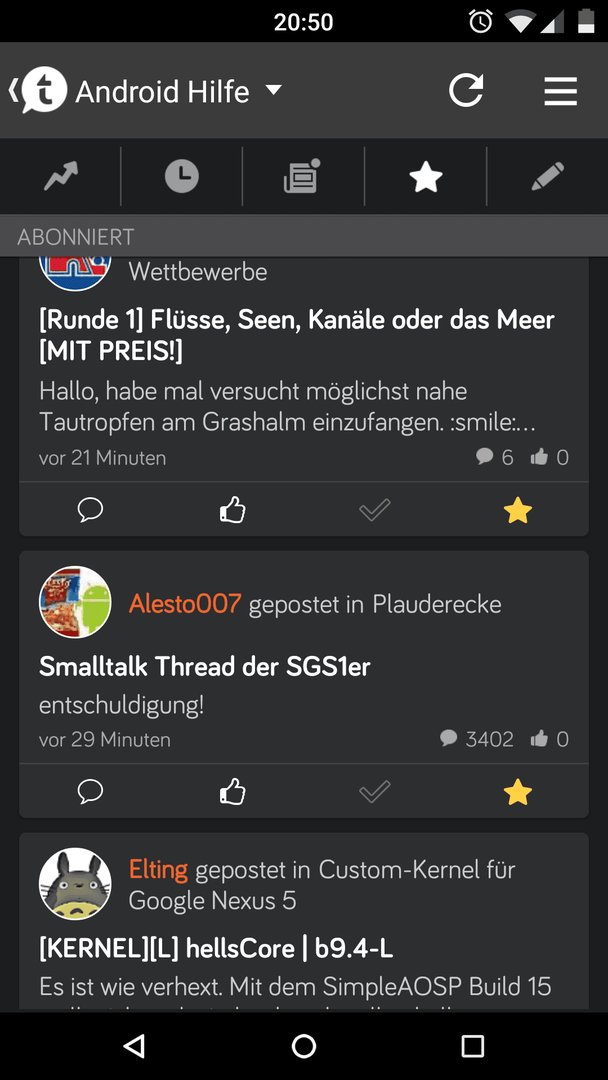608x1080 pixels.
Task: Tap the pencil tab to write
Action: click(x=547, y=177)
